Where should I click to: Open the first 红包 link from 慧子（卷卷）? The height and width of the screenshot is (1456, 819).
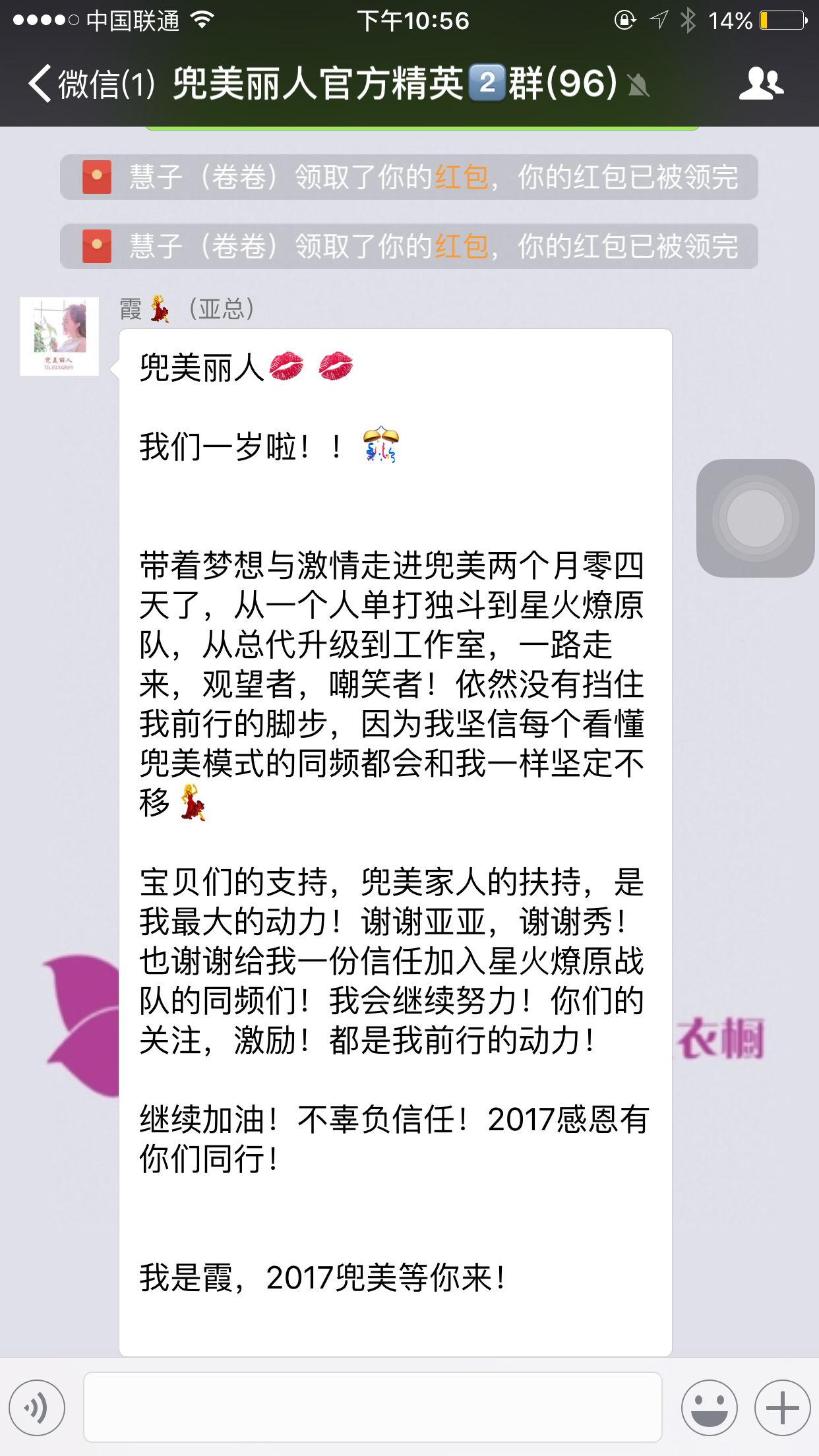pos(461,177)
